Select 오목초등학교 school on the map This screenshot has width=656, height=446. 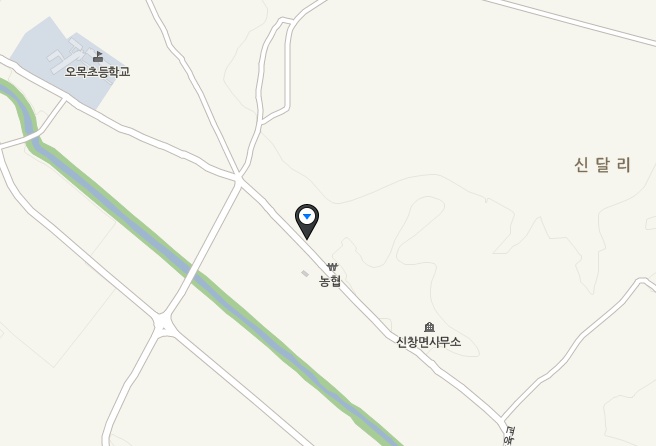point(98,66)
